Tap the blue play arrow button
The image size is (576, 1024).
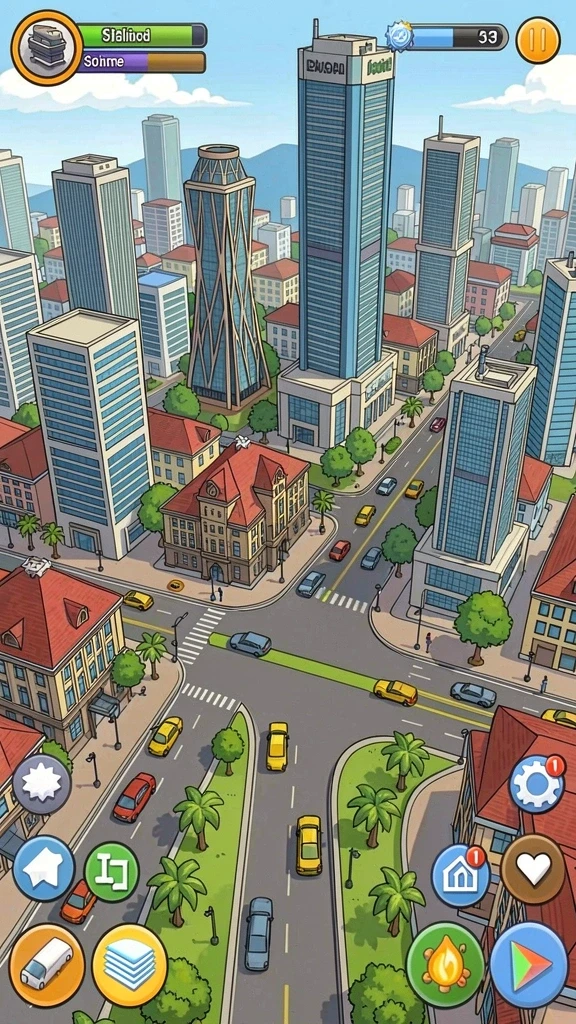[x=528, y=965]
